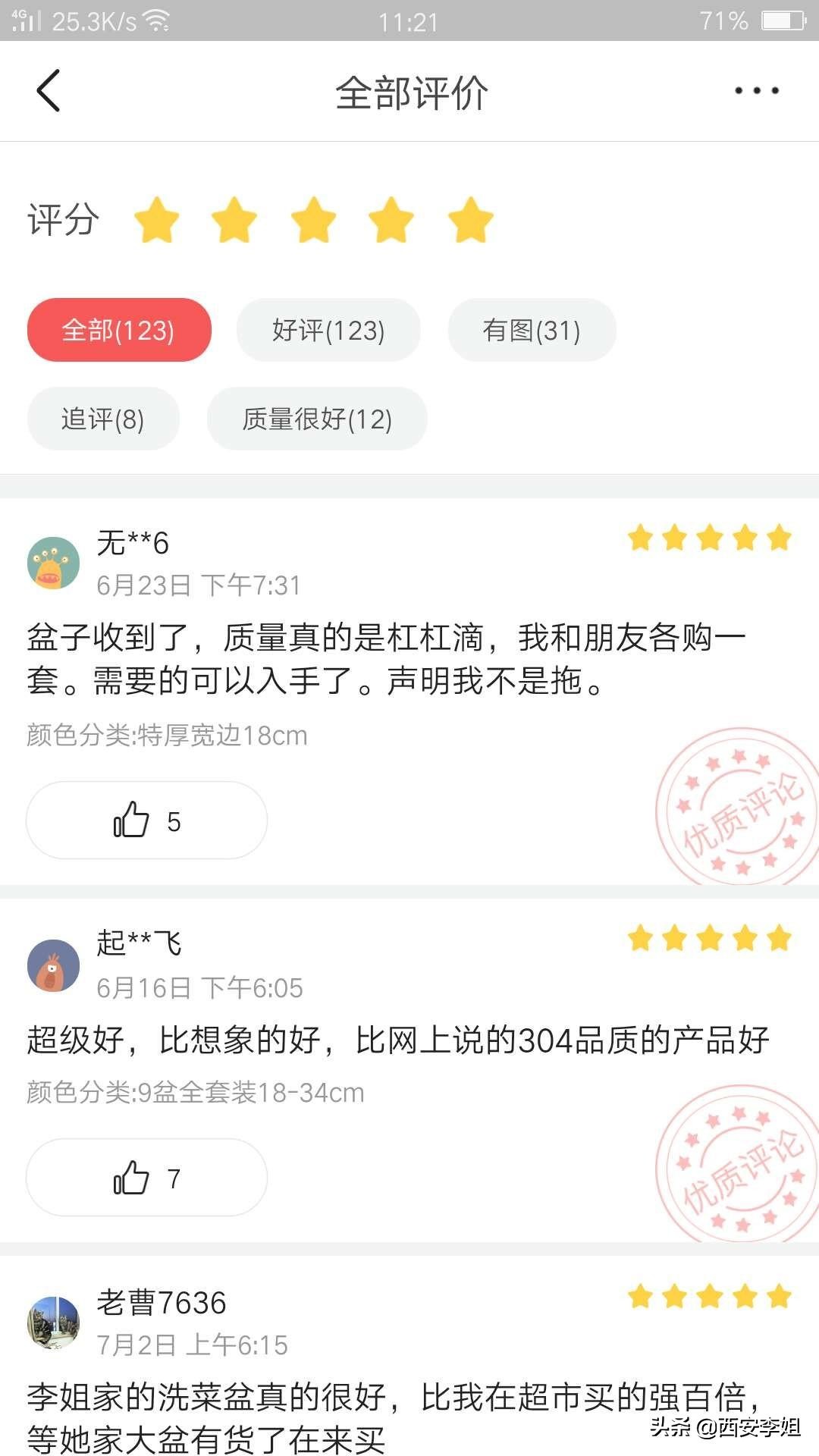Toggle the 质量很好(12) keyword filter
Image resolution: width=819 pixels, height=1456 pixels.
[x=317, y=418]
